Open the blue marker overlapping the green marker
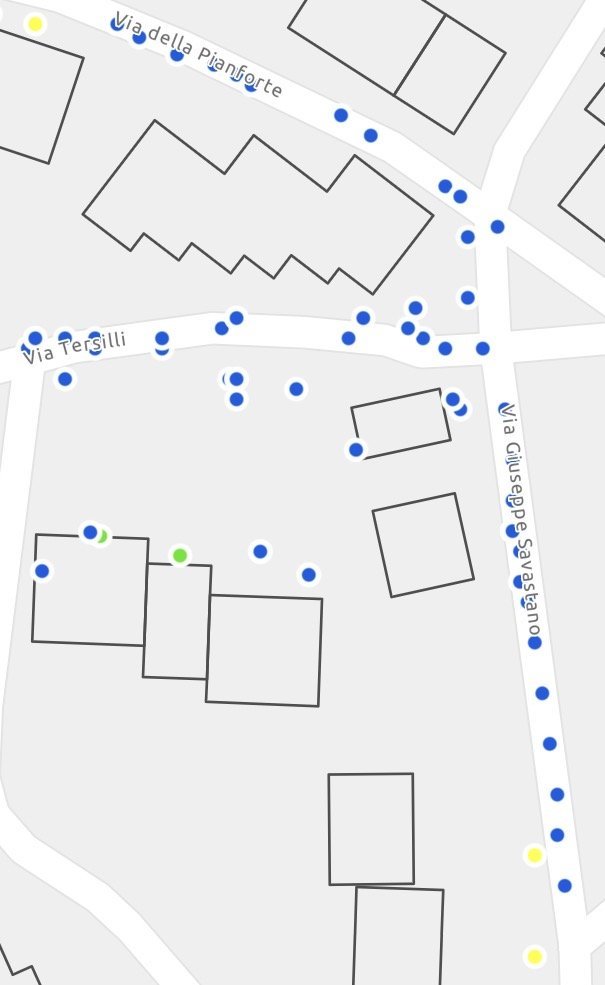 click(x=90, y=532)
